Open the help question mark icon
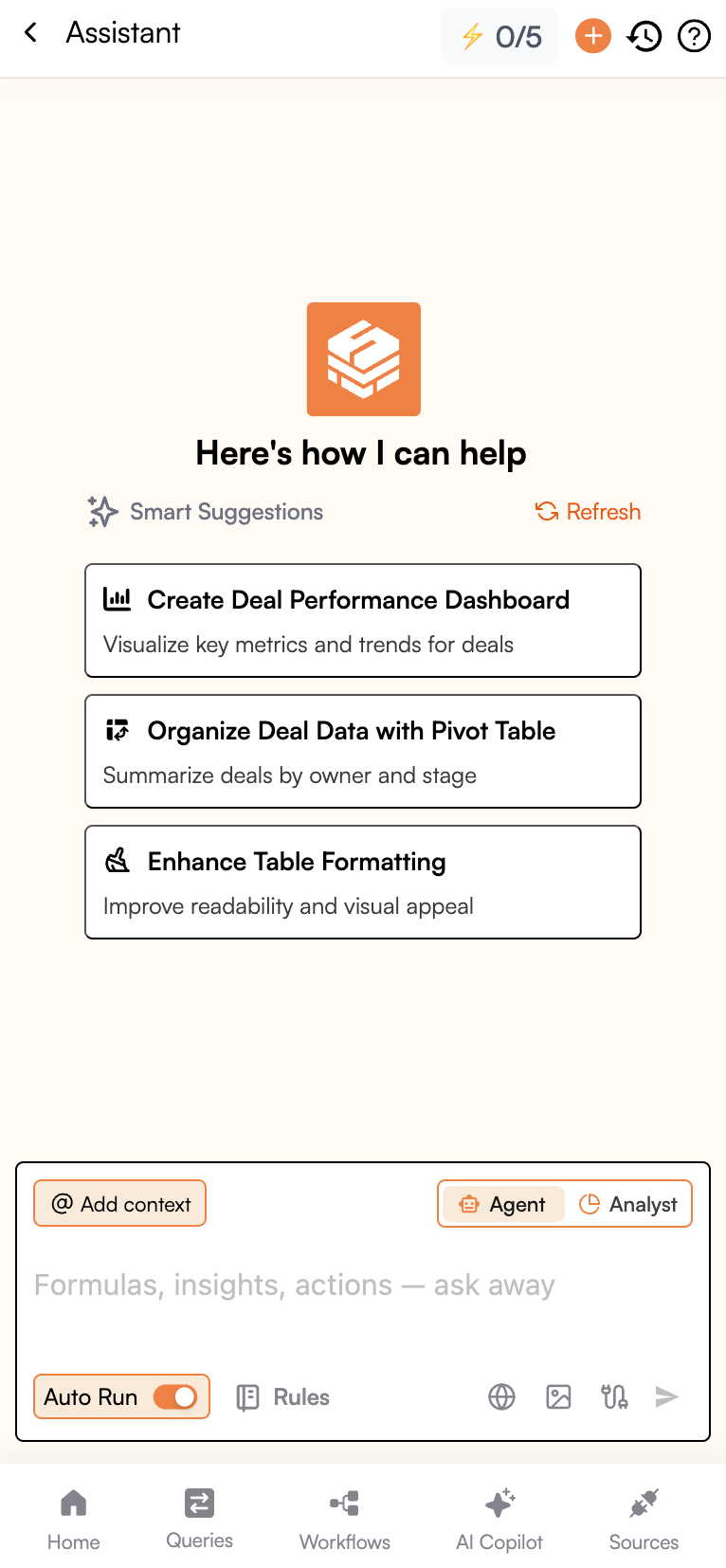 (694, 36)
